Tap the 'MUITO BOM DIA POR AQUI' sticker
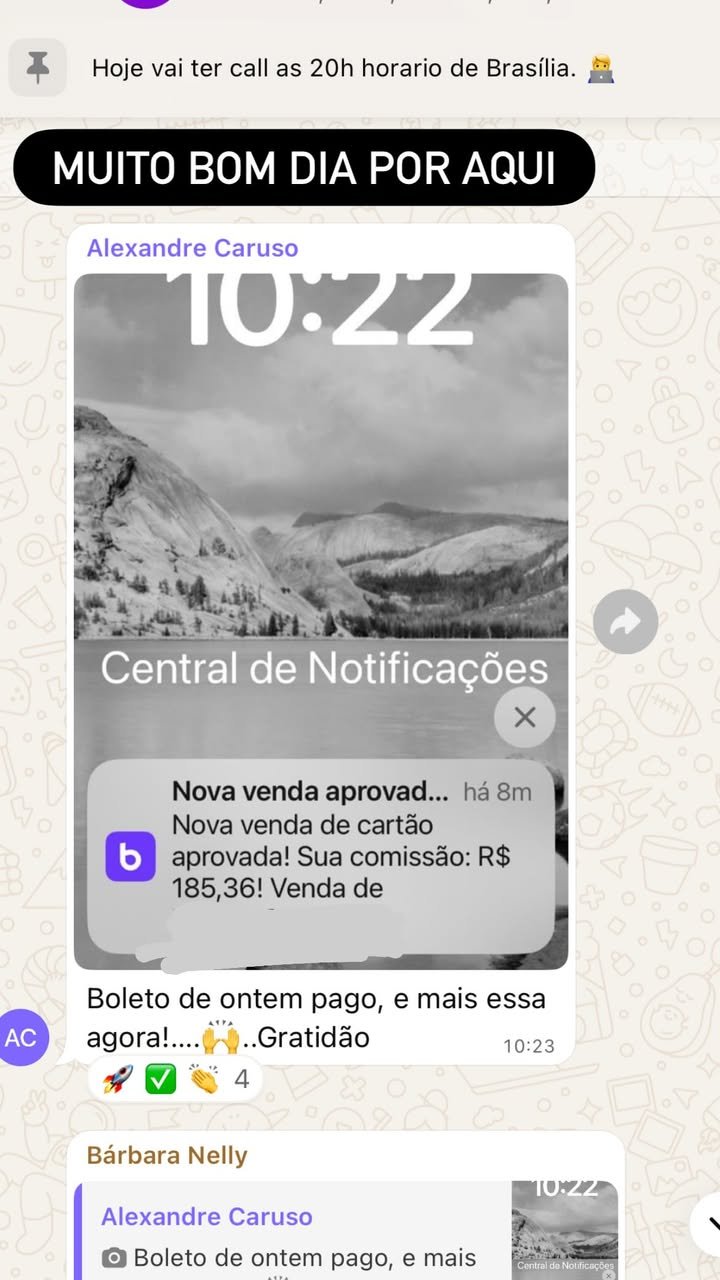Image resolution: width=720 pixels, height=1280 pixels. point(303,167)
